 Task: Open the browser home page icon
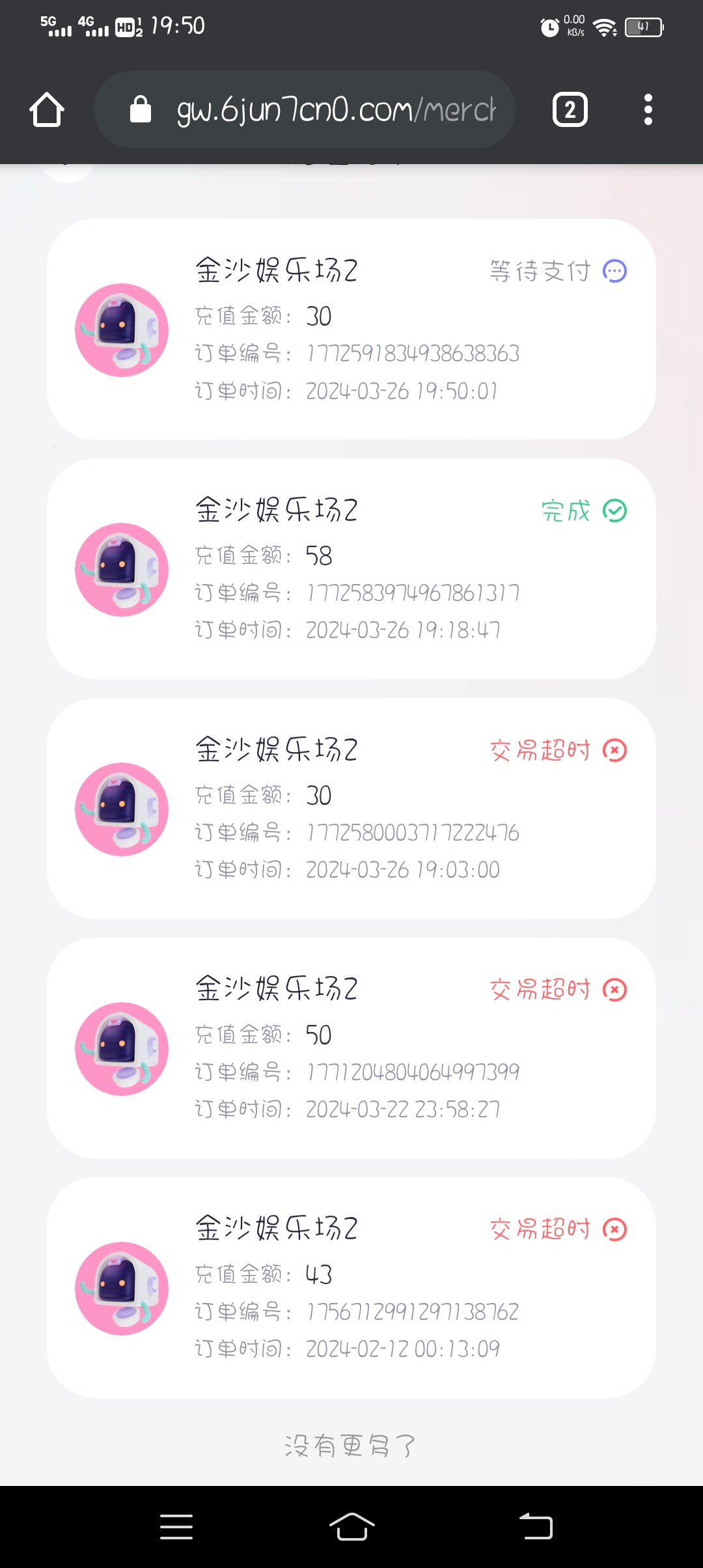coord(46,109)
